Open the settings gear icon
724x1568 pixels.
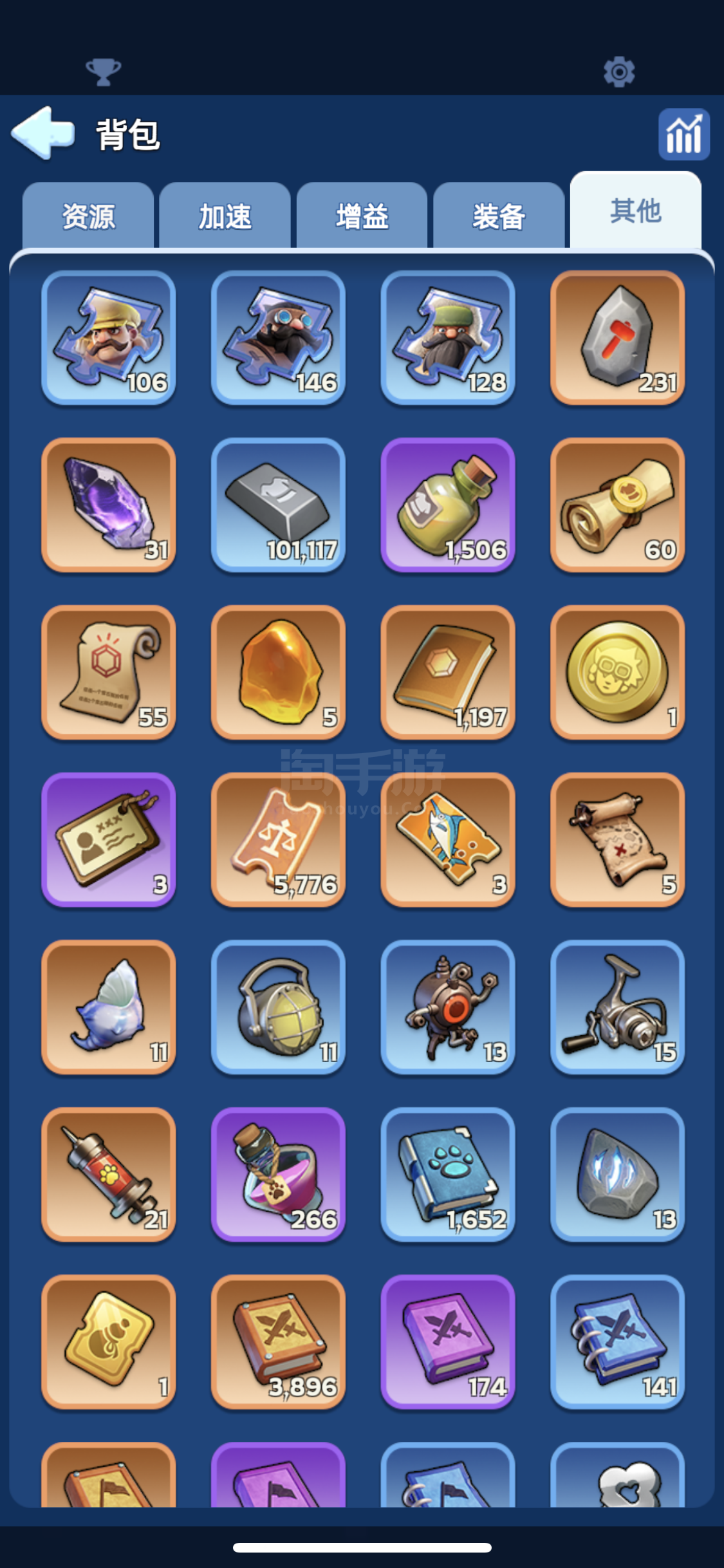coord(619,71)
